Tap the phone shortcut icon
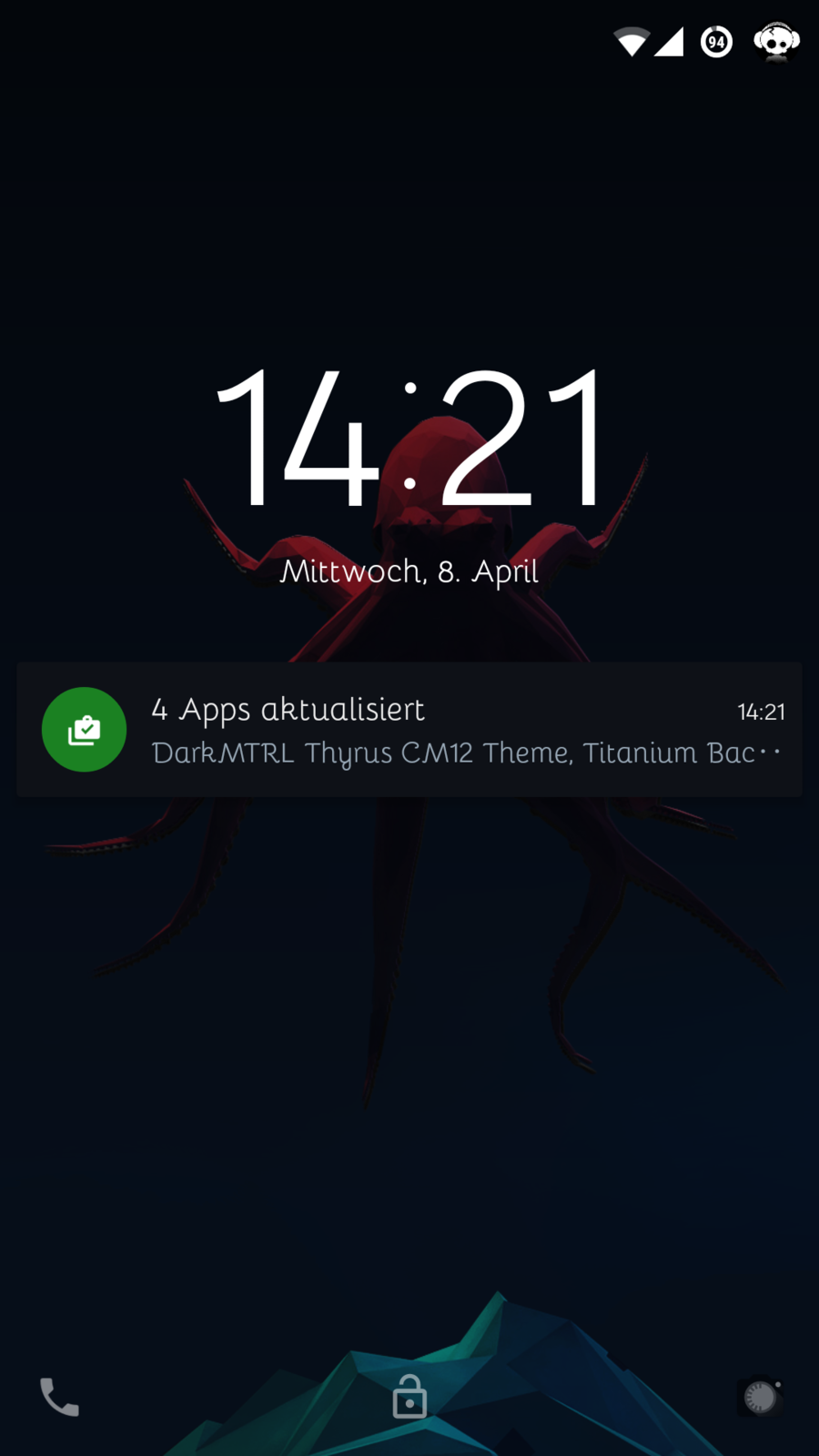The height and width of the screenshot is (1456, 819). [60, 1397]
